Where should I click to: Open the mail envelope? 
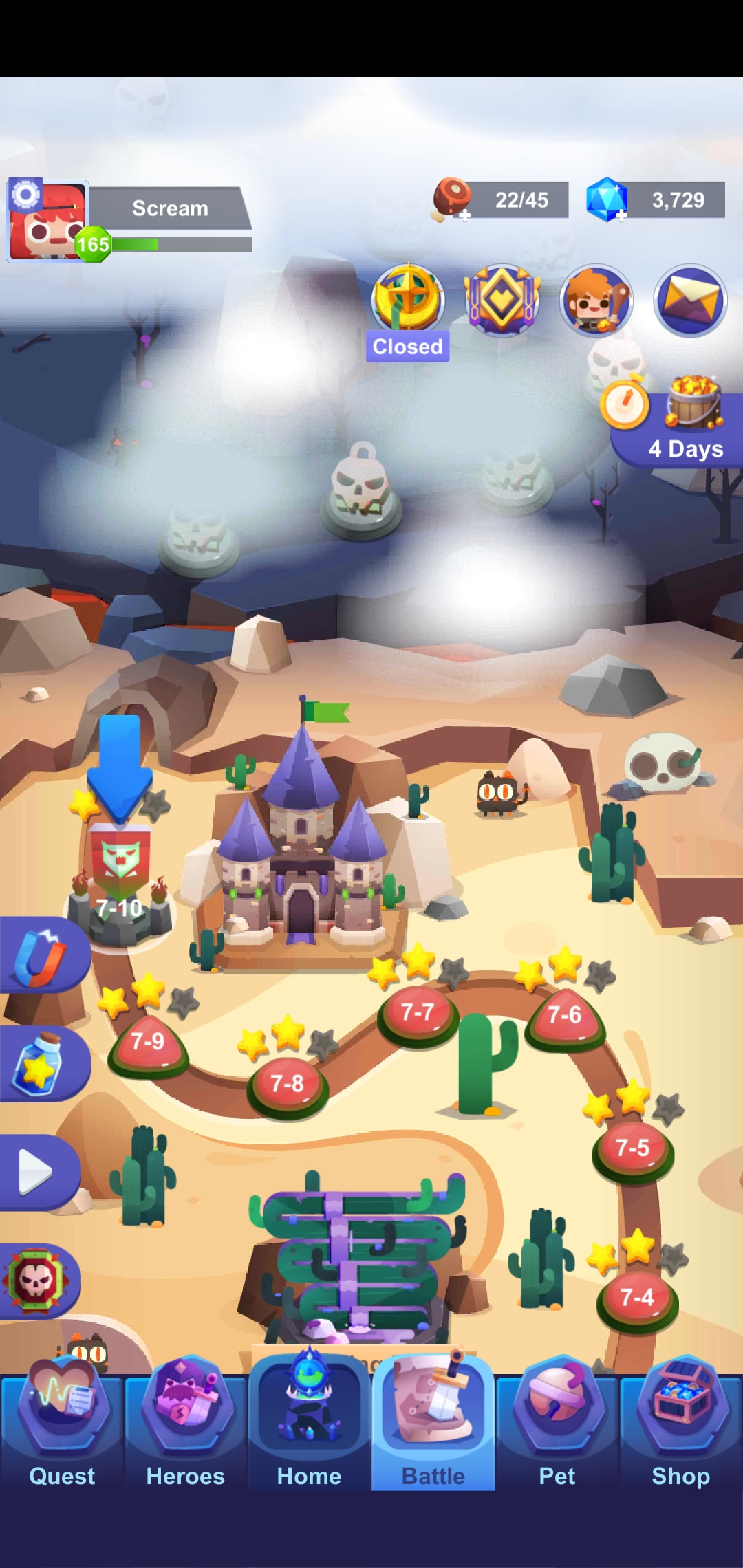tap(690, 300)
